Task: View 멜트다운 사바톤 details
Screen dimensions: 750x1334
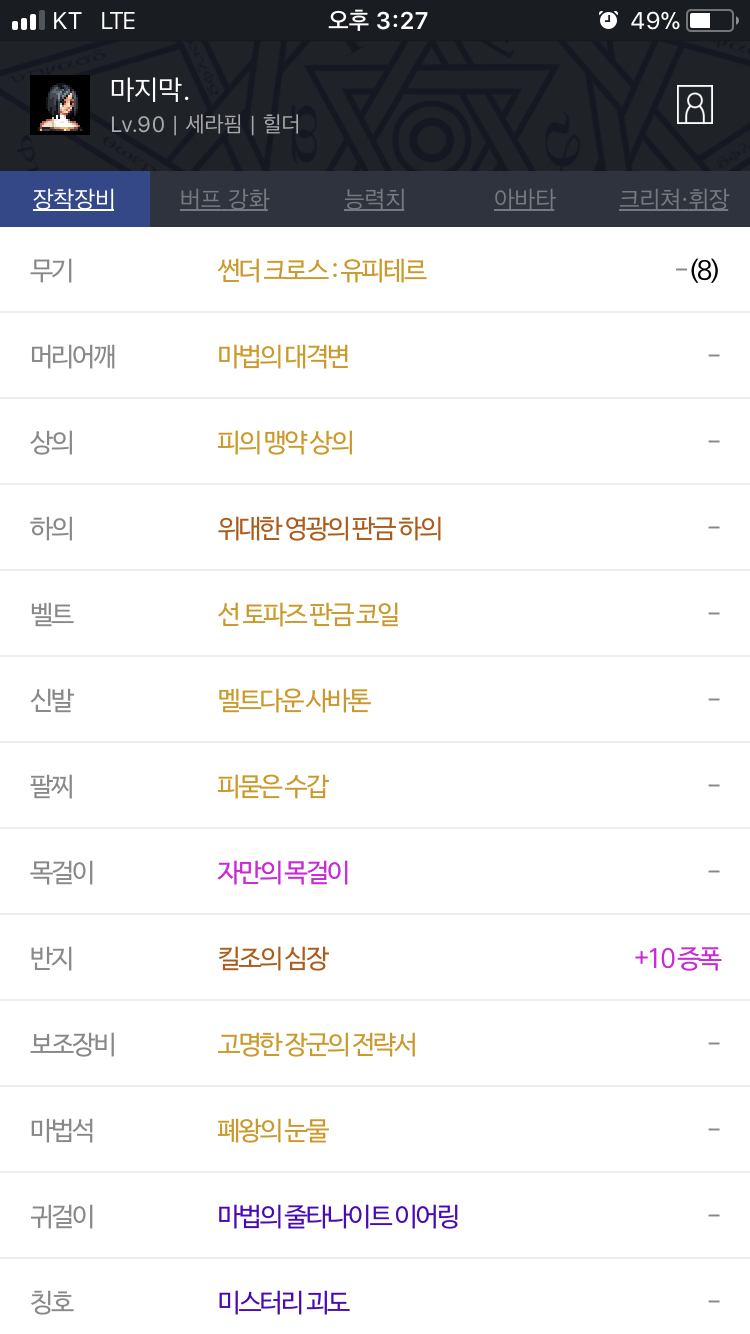Action: 375,700
